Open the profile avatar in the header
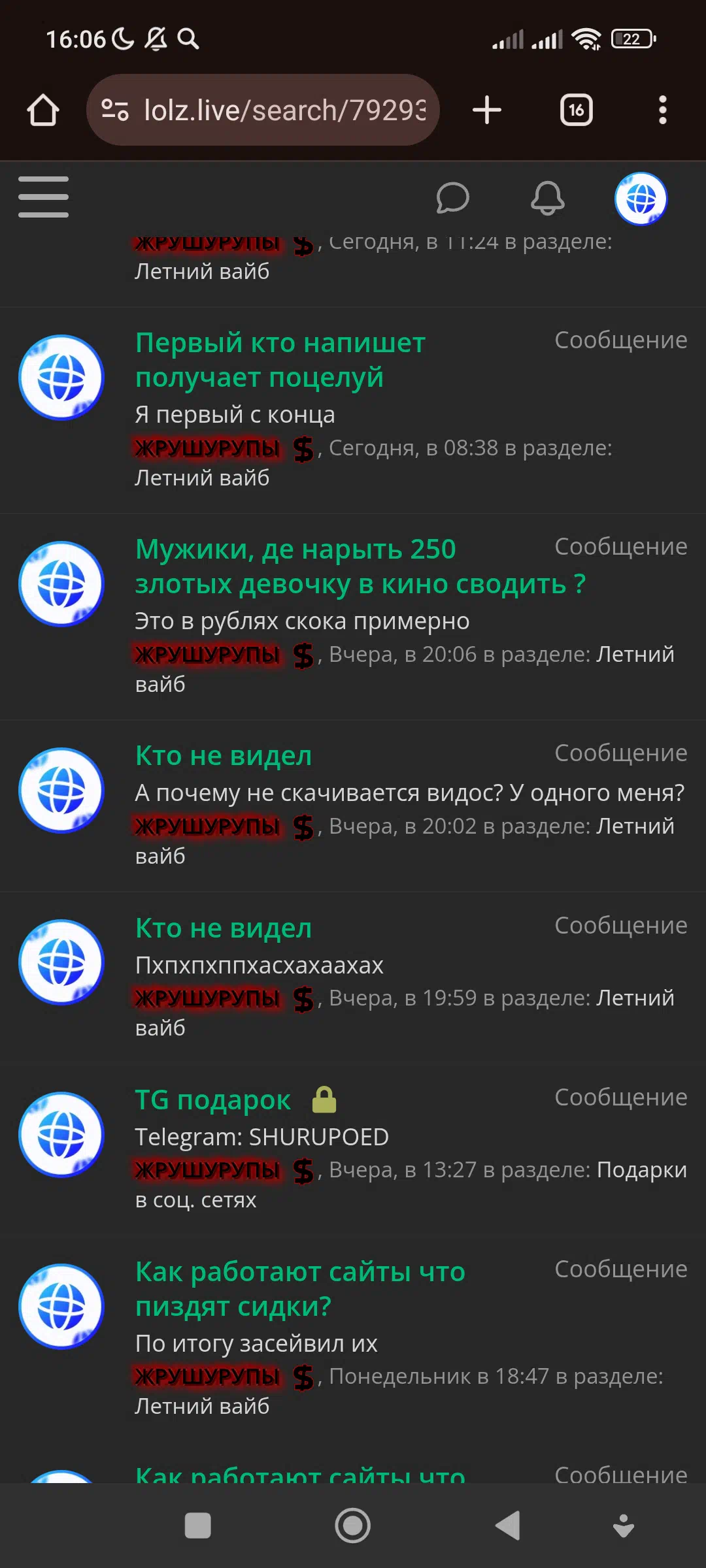This screenshot has height=1568, width=706. [x=641, y=199]
